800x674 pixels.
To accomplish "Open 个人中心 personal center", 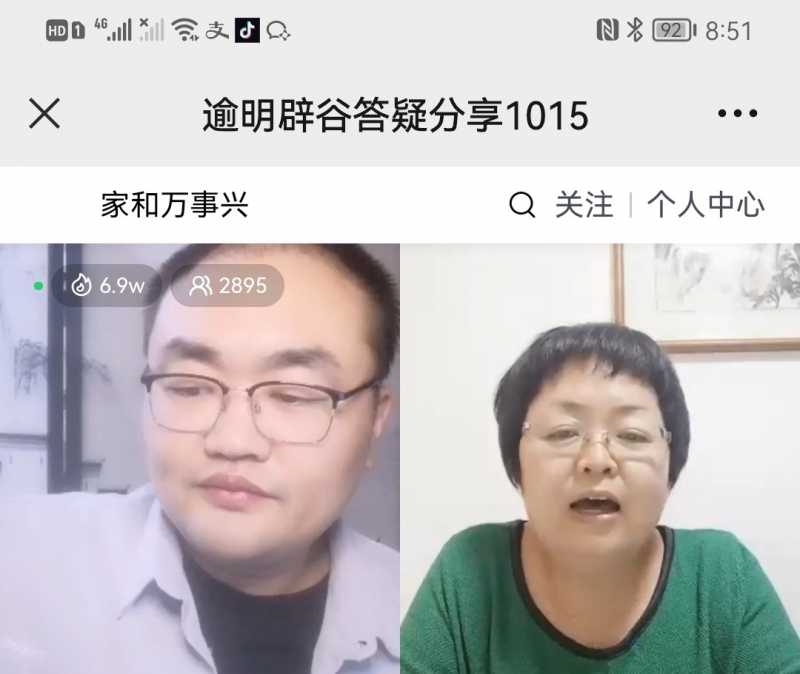I will (706, 206).
